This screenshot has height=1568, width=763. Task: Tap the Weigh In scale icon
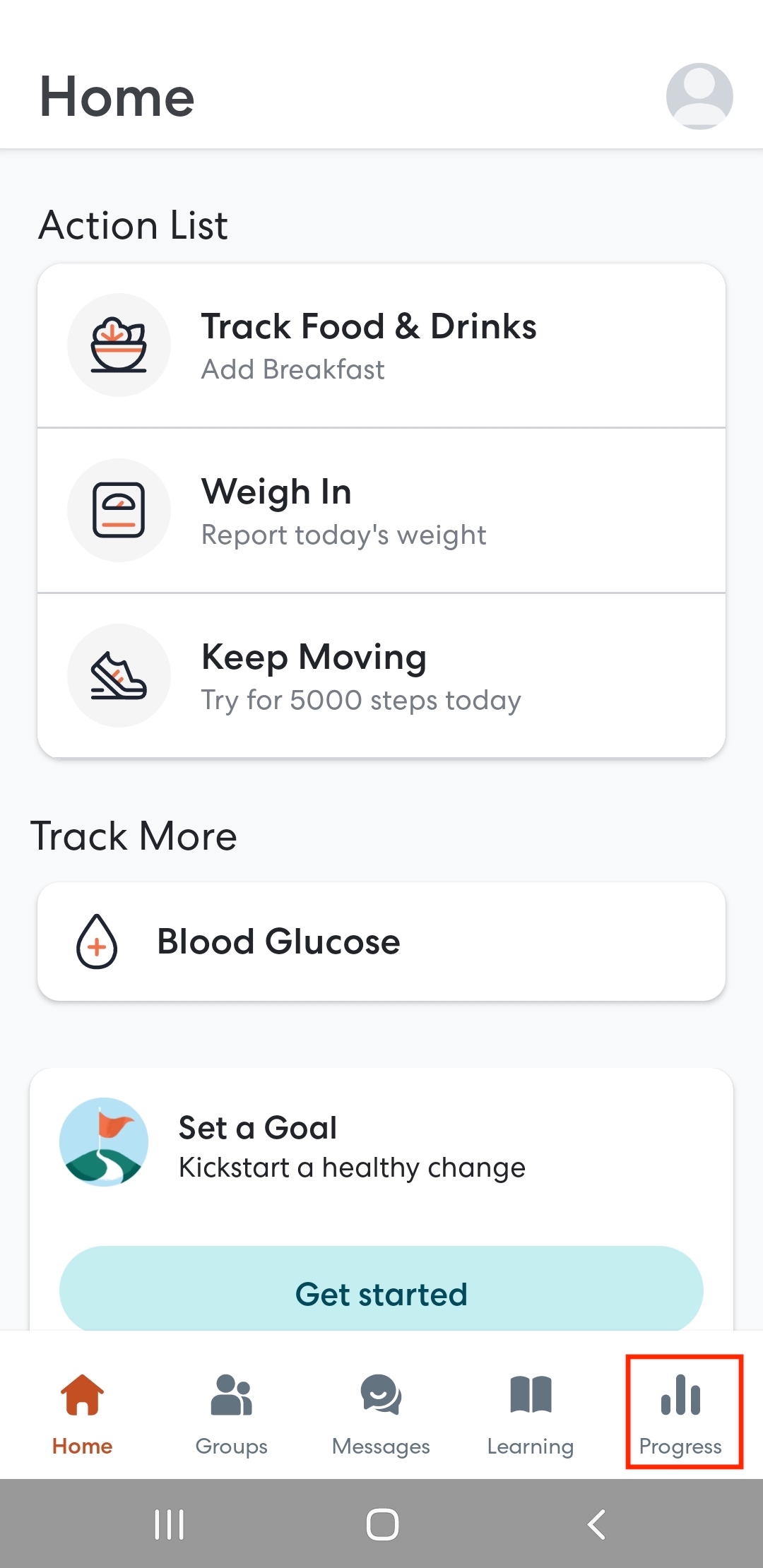click(119, 509)
